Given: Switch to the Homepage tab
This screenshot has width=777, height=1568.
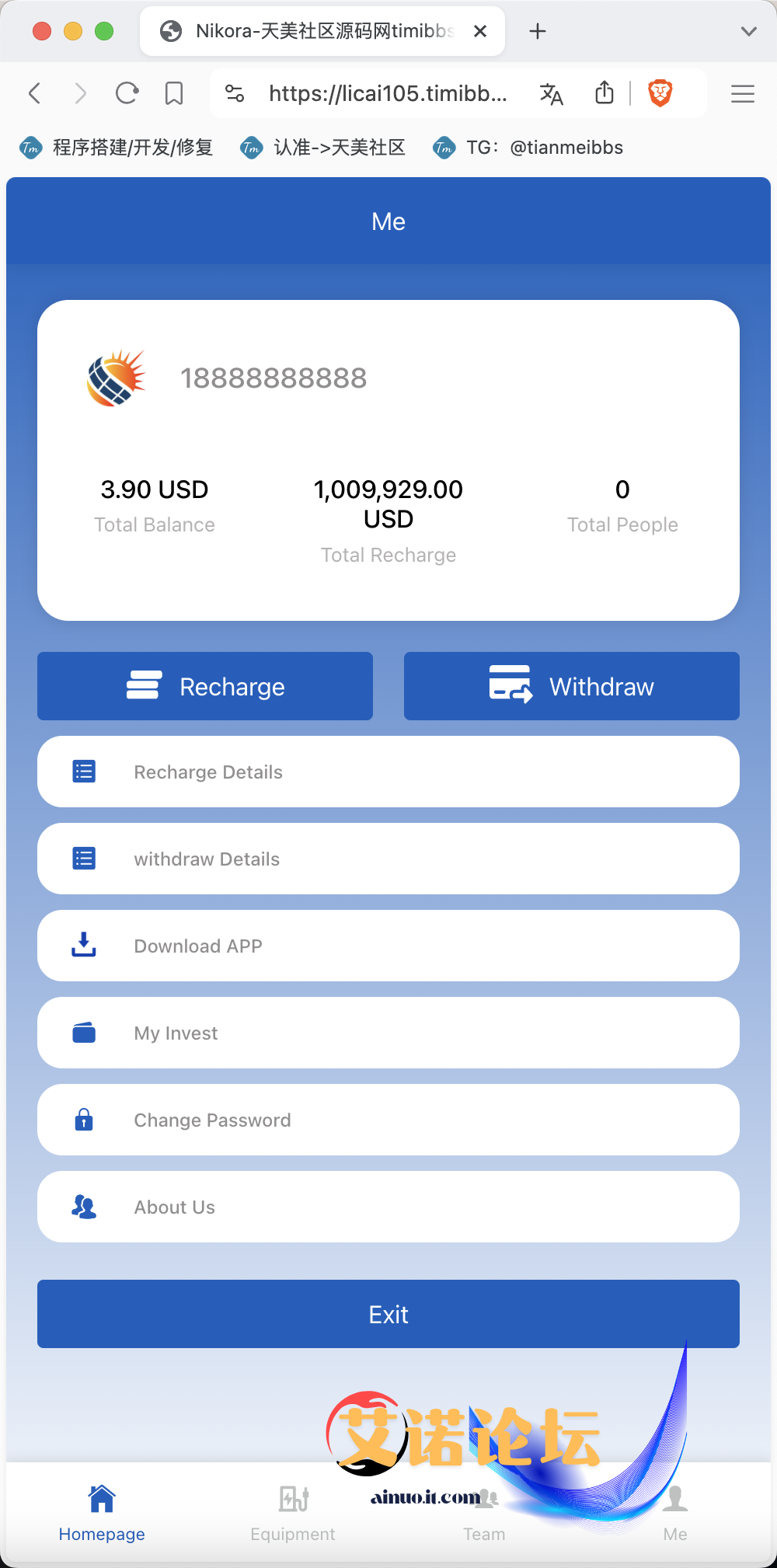Looking at the screenshot, I should (102, 1512).
